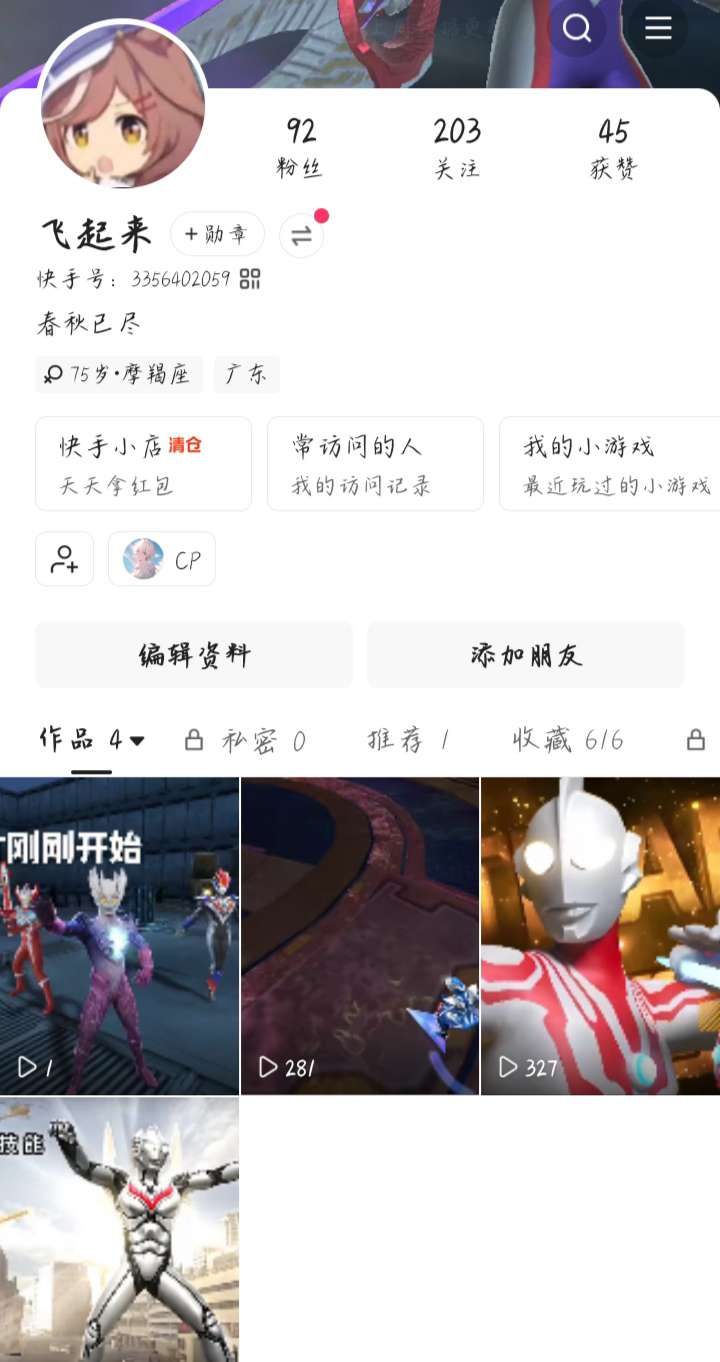Switch to the 推荐 tab
Screen dimensions: 720x1362
coord(408,740)
